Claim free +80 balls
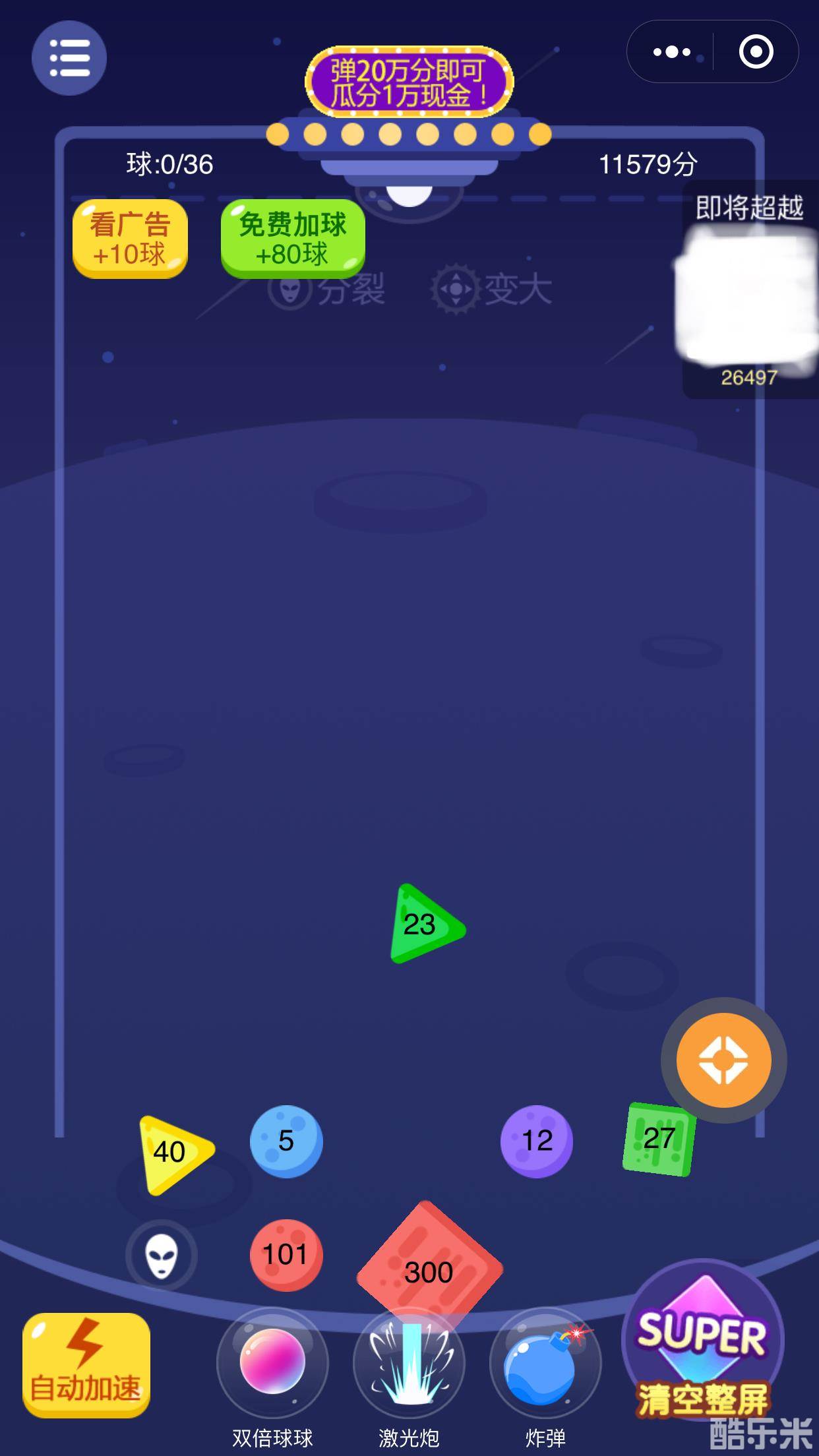The image size is (819, 1456). 292,239
